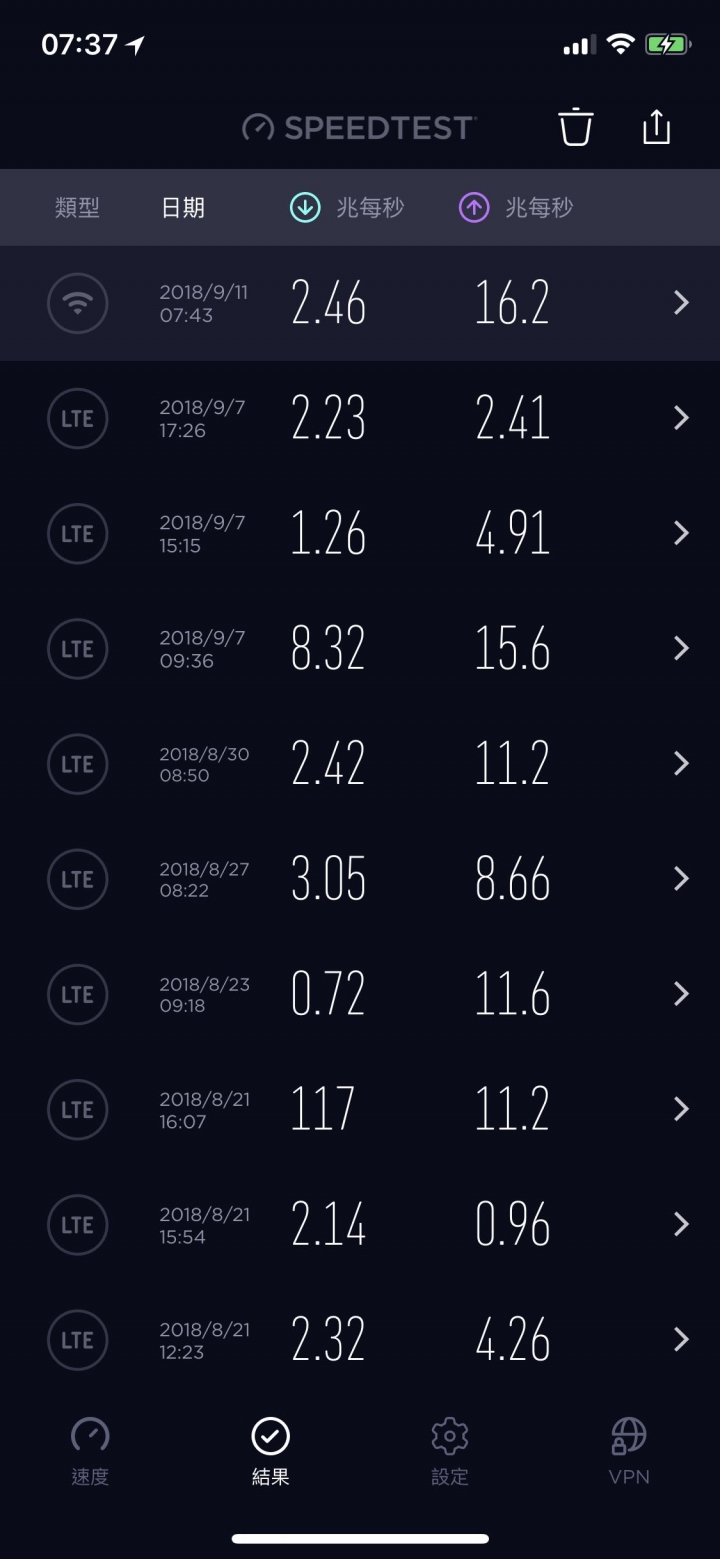View the 2018/9/7 15:15 test details
Screen dimensions: 720x1559
pos(360,533)
